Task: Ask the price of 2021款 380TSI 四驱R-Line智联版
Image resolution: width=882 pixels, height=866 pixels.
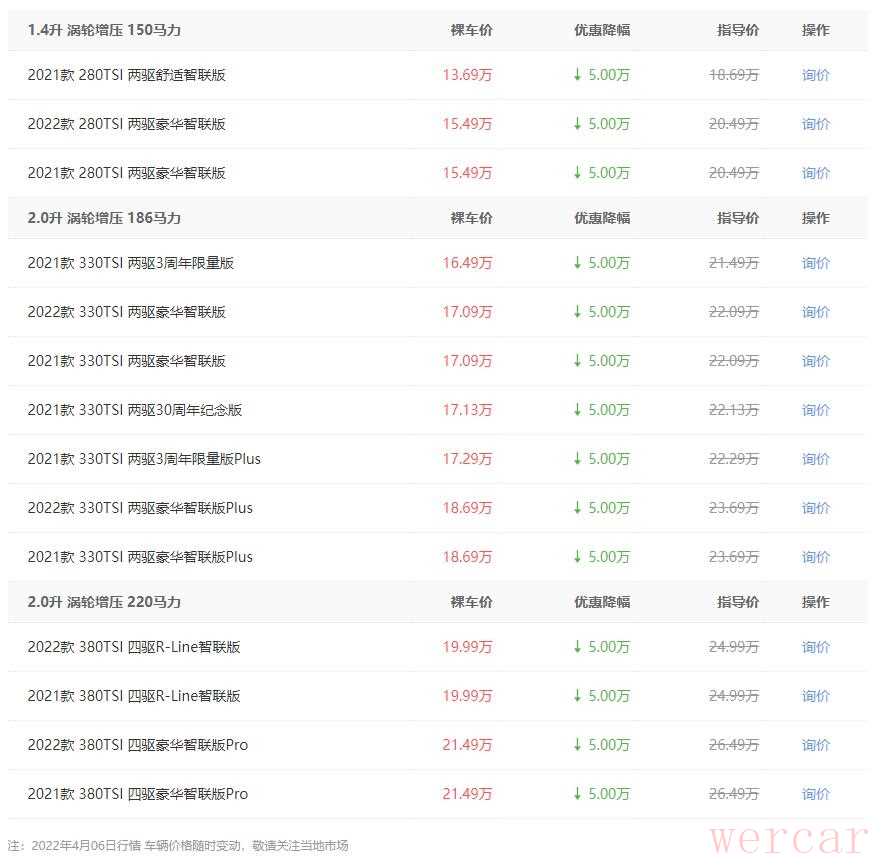Action: point(815,696)
